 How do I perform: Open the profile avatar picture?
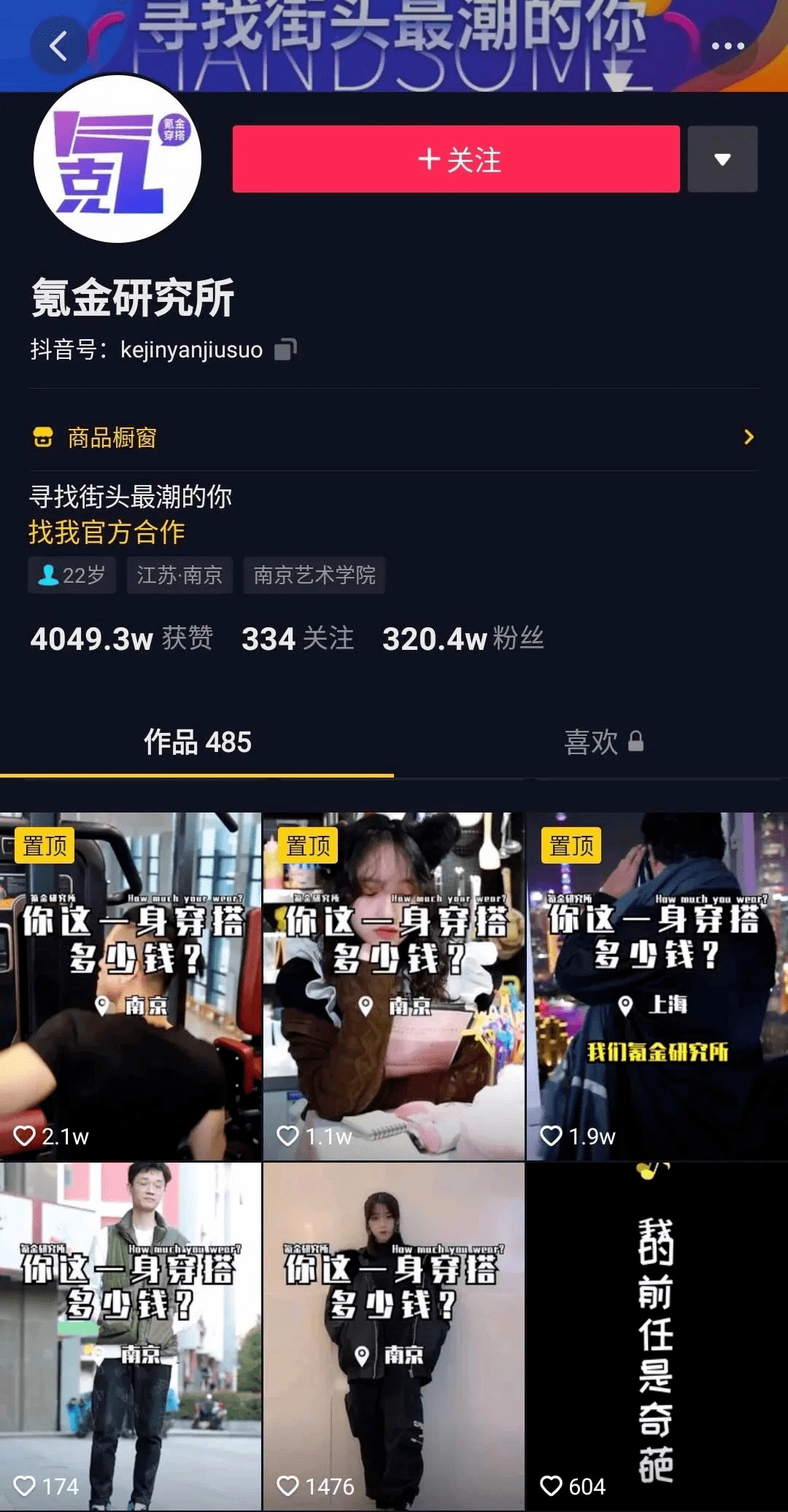click(117, 158)
